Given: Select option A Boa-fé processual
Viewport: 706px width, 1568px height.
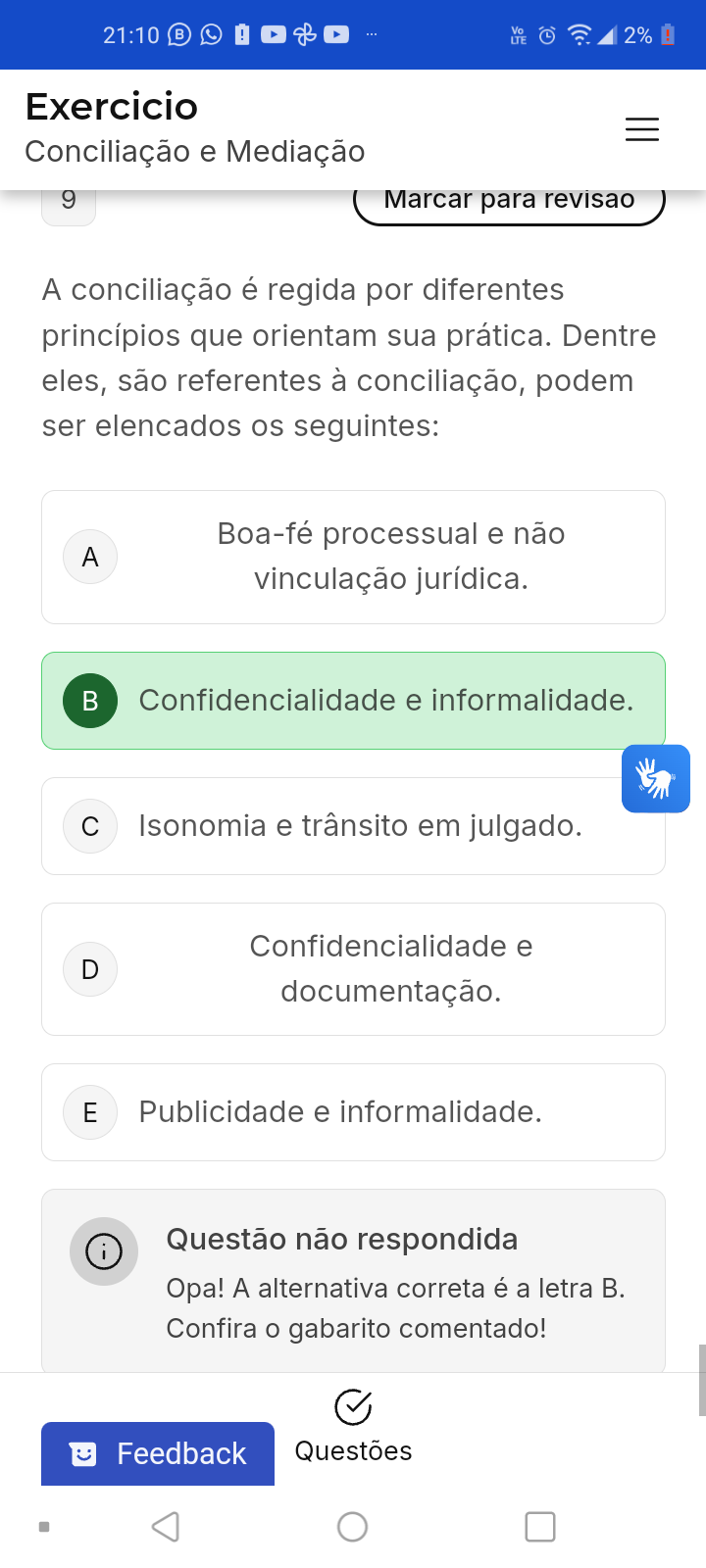Looking at the screenshot, I should pyautogui.click(x=353, y=557).
